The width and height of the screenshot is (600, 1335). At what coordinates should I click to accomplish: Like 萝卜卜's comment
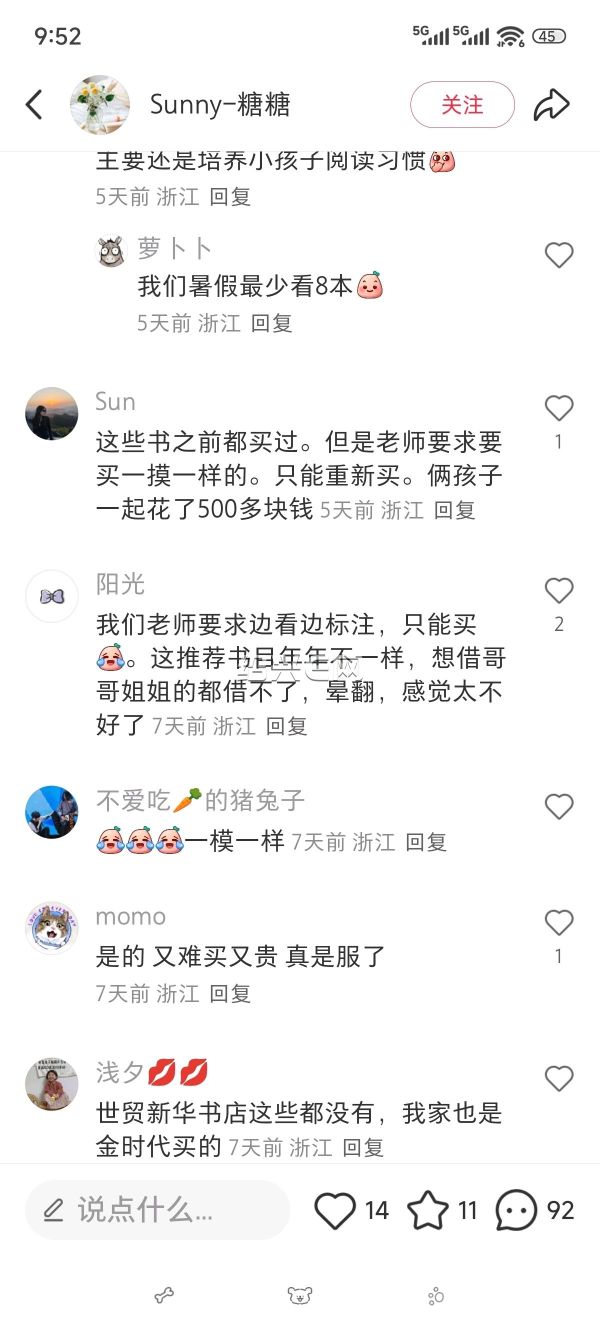tap(559, 256)
